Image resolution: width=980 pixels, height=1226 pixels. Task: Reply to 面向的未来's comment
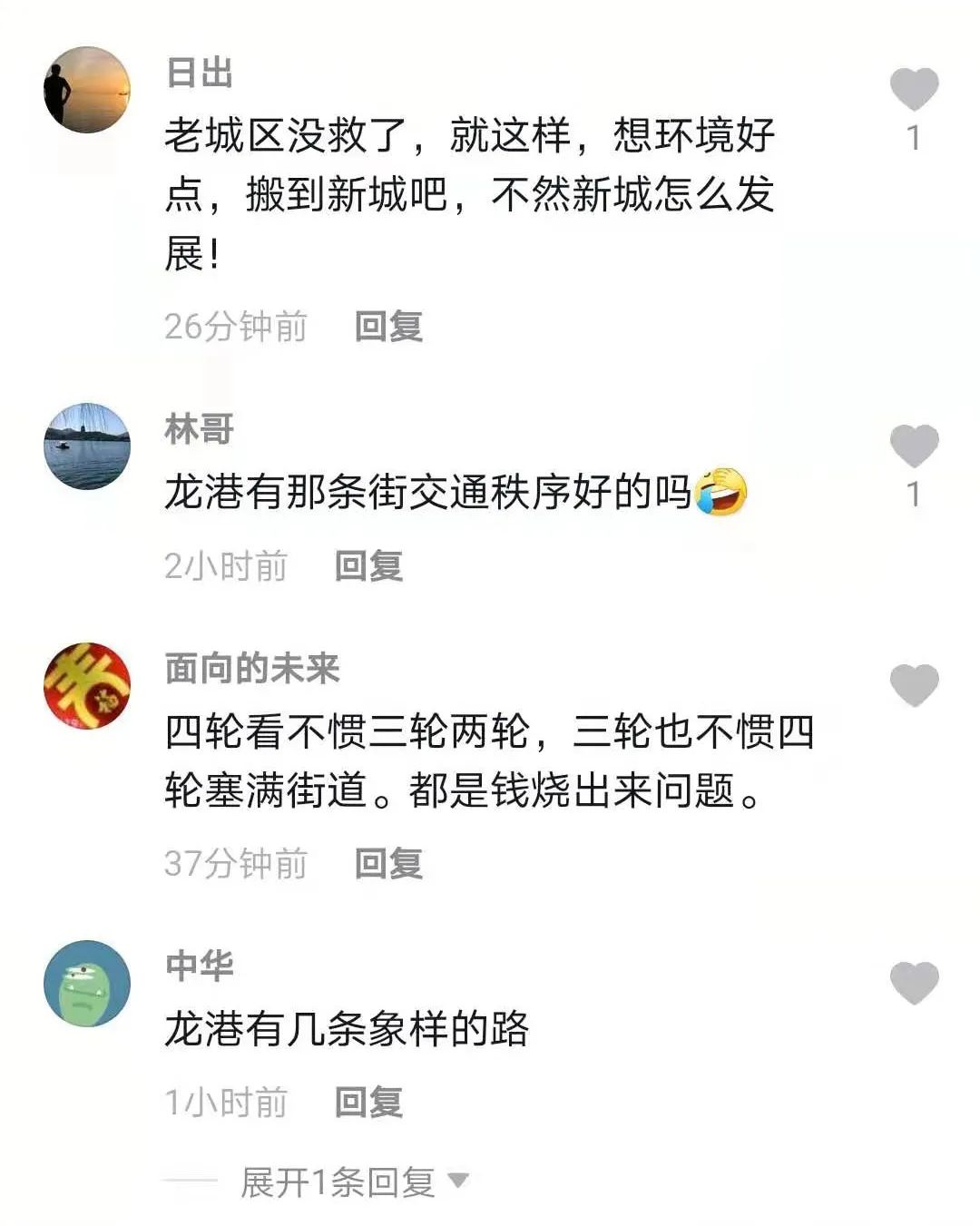388,863
